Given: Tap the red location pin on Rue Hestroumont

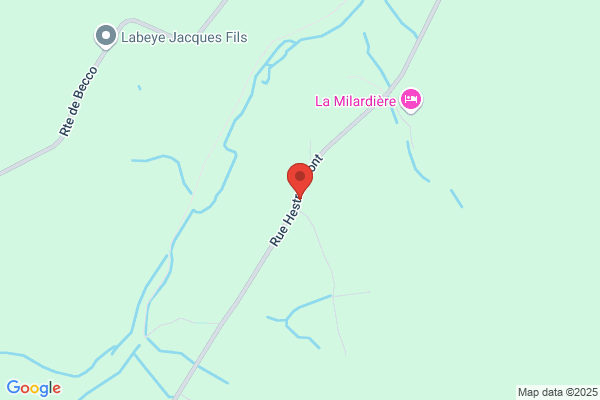Looking at the screenshot, I should click(300, 180).
